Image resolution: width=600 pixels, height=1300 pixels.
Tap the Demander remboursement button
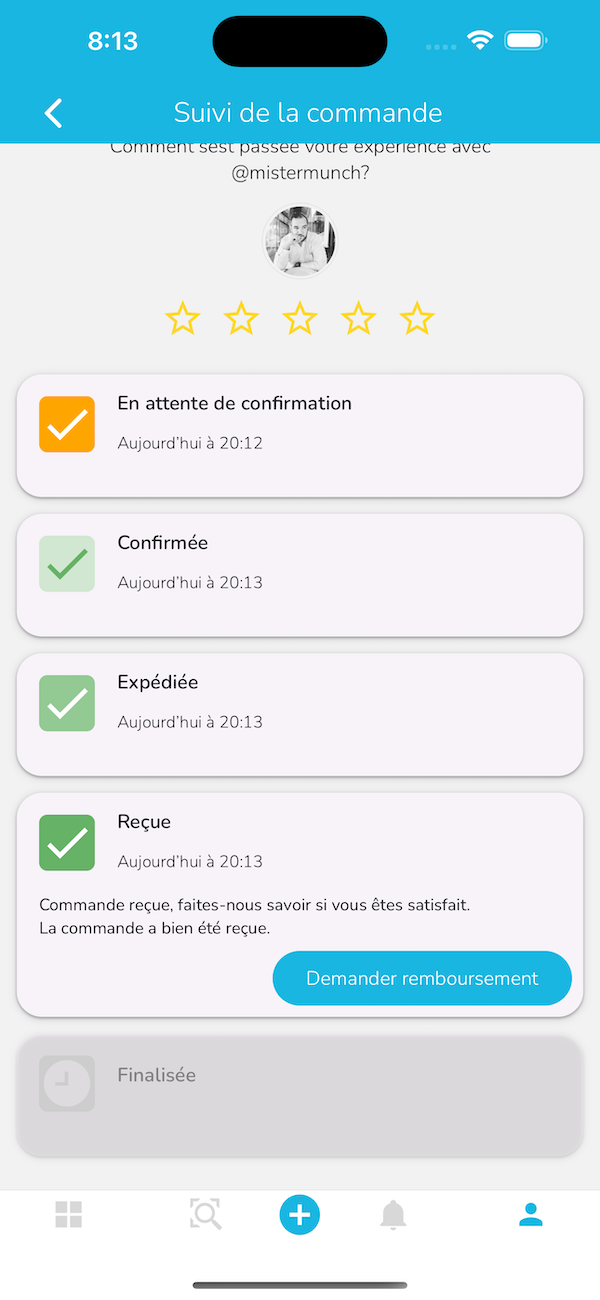422,978
